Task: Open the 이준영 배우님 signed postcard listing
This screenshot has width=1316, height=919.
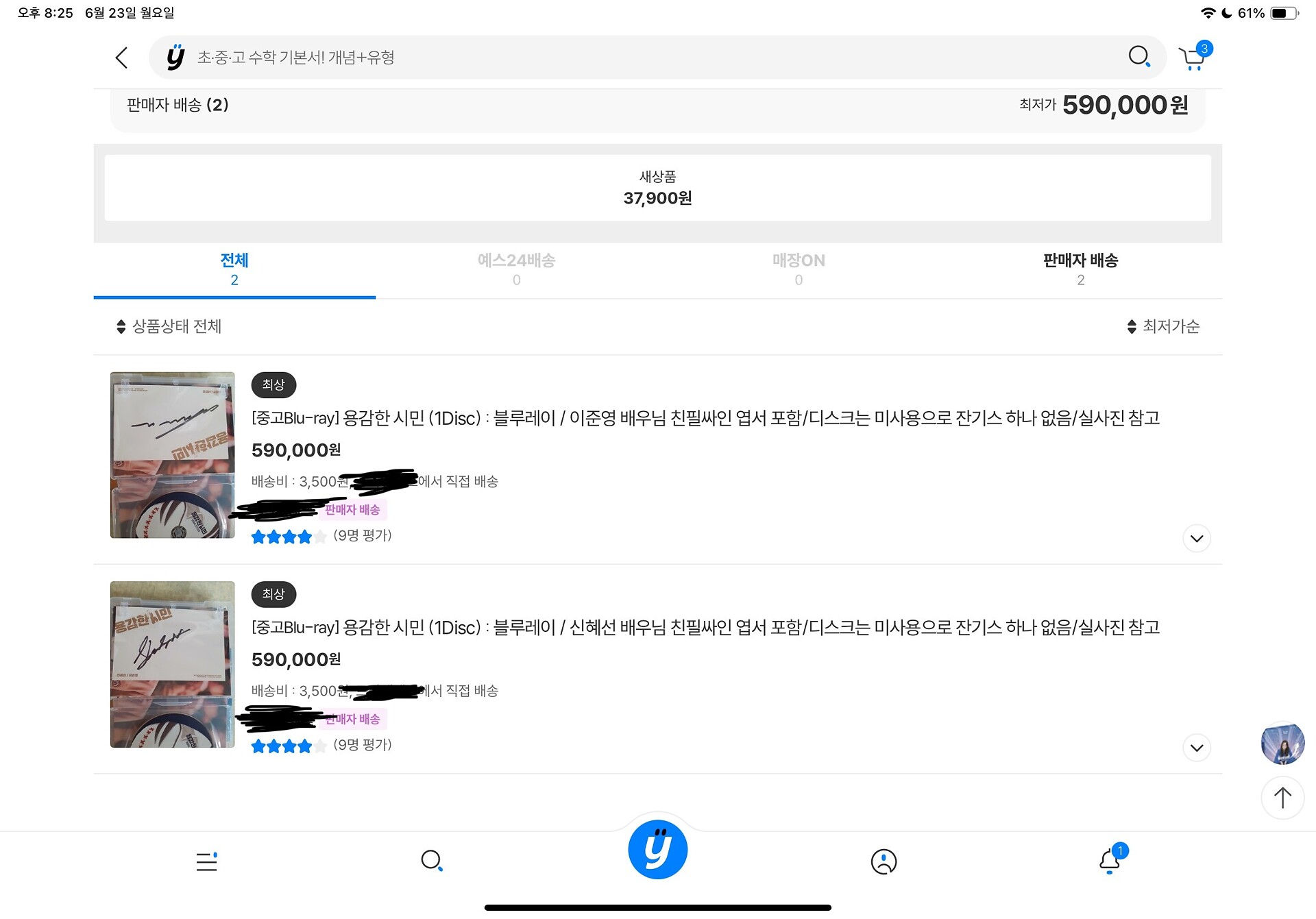Action: click(705, 418)
